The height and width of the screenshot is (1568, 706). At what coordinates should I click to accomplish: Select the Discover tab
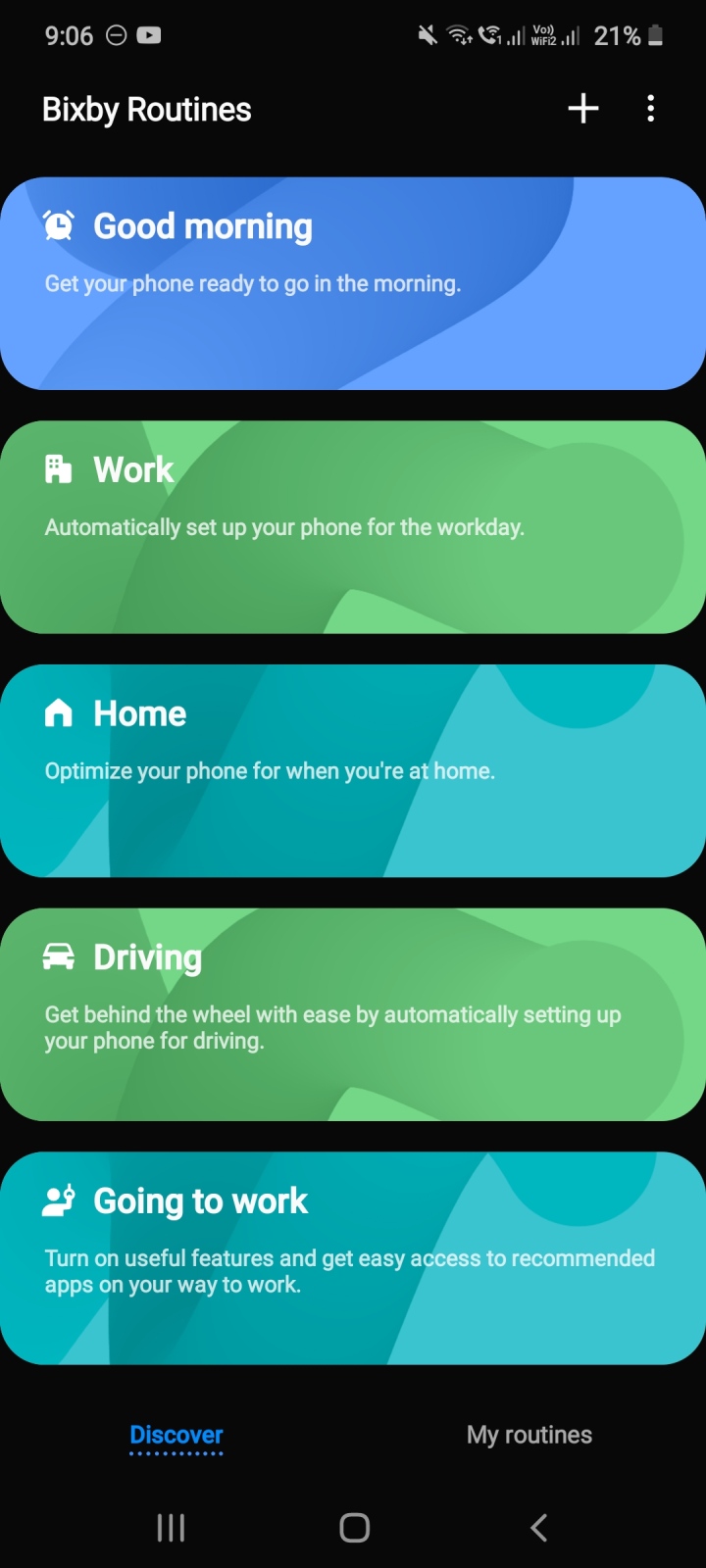pyautogui.click(x=176, y=1435)
